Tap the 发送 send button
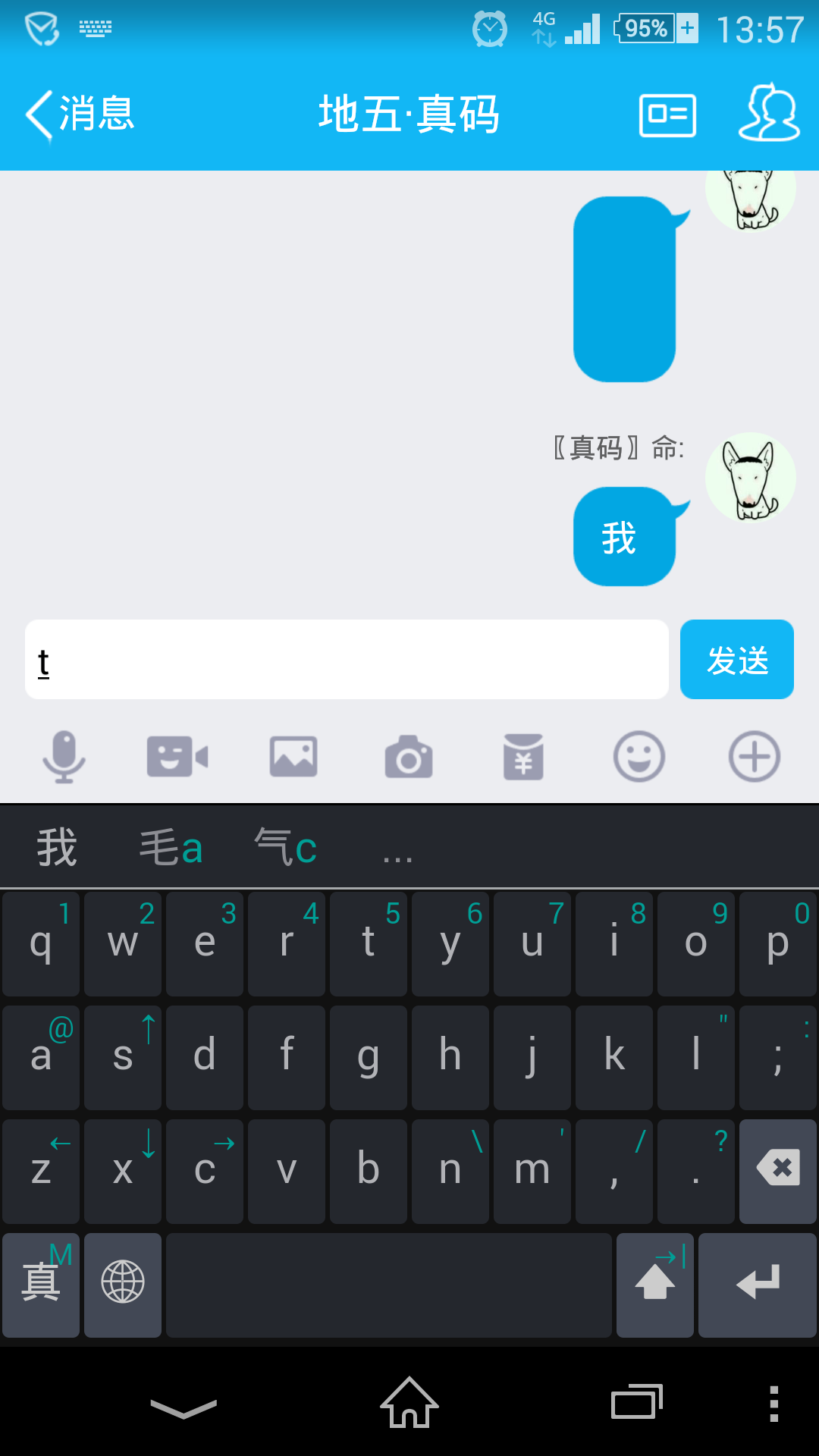 click(x=736, y=660)
